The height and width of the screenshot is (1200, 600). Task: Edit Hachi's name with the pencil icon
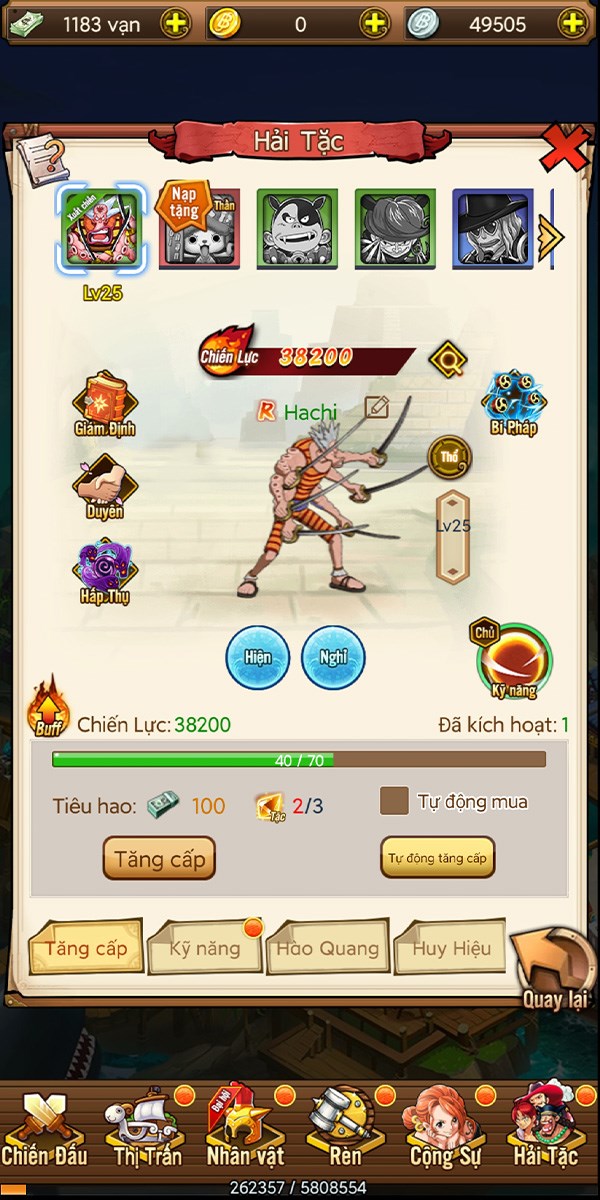click(377, 407)
